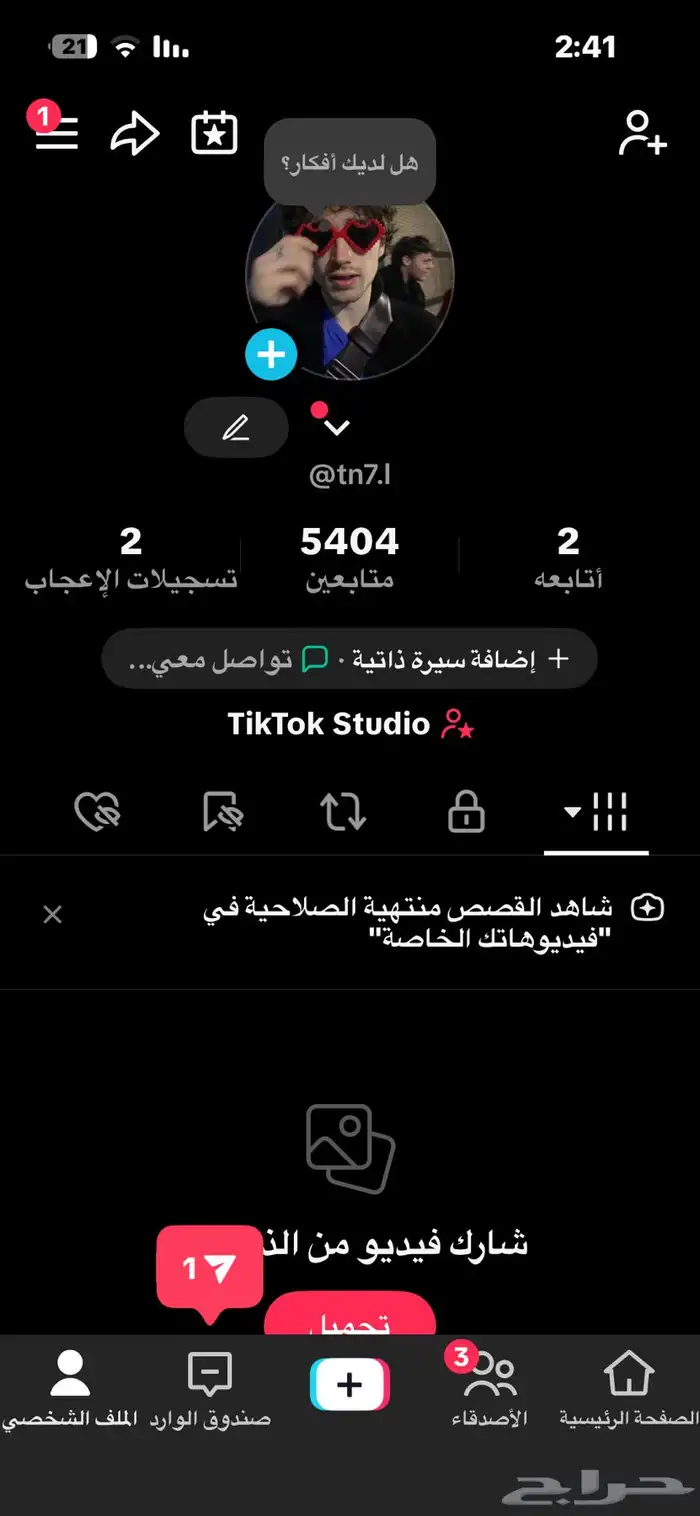Switch to the private videos lock tab
The height and width of the screenshot is (1516, 700).
click(466, 812)
